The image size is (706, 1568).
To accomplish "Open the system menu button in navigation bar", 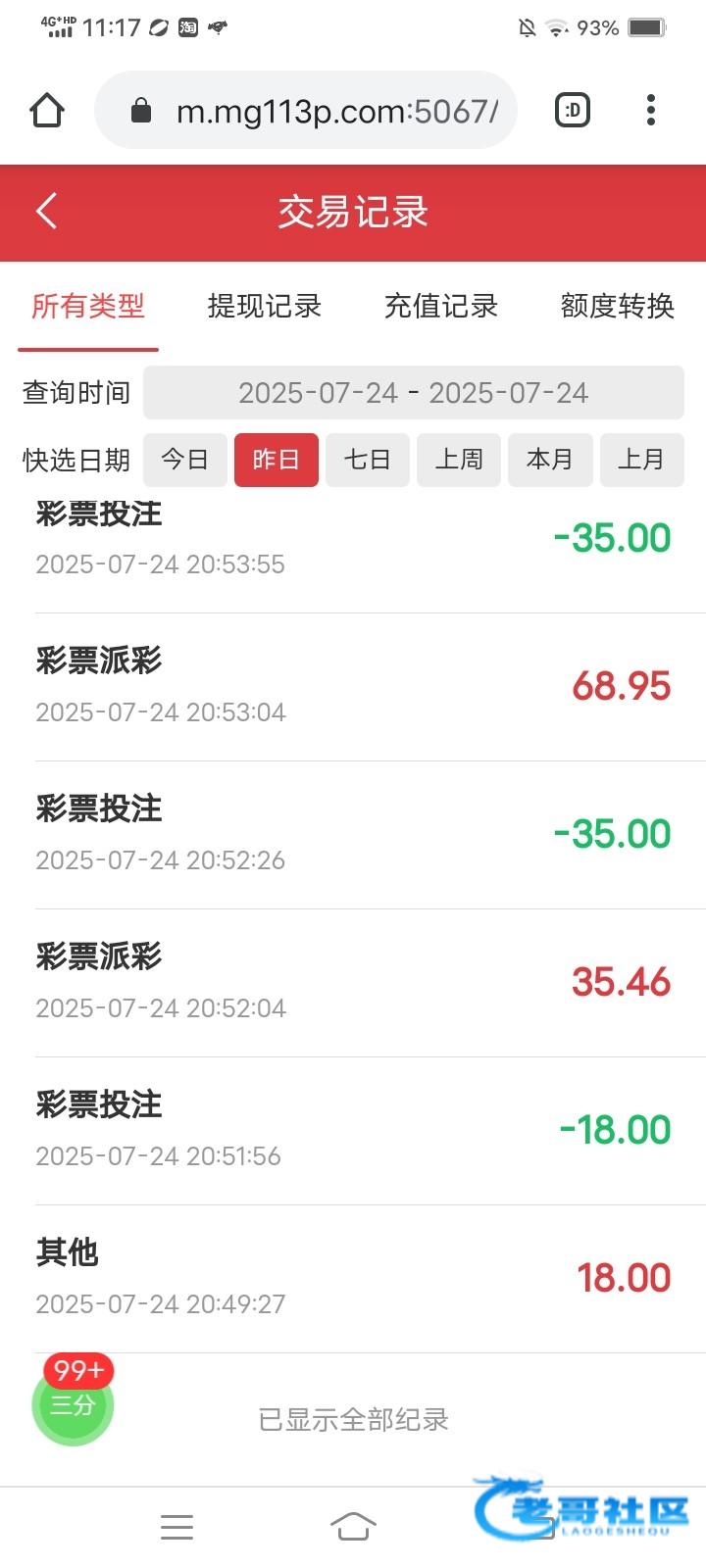I will (x=176, y=1527).
